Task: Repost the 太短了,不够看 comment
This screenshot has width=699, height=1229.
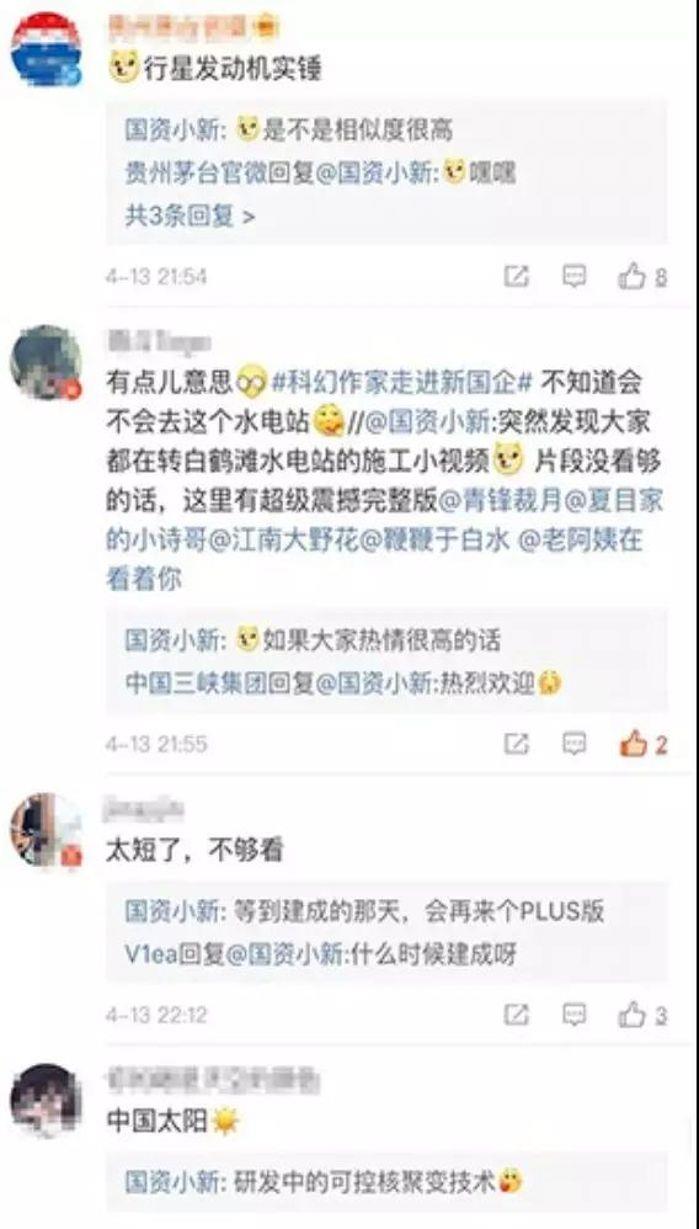Action: (516, 1016)
